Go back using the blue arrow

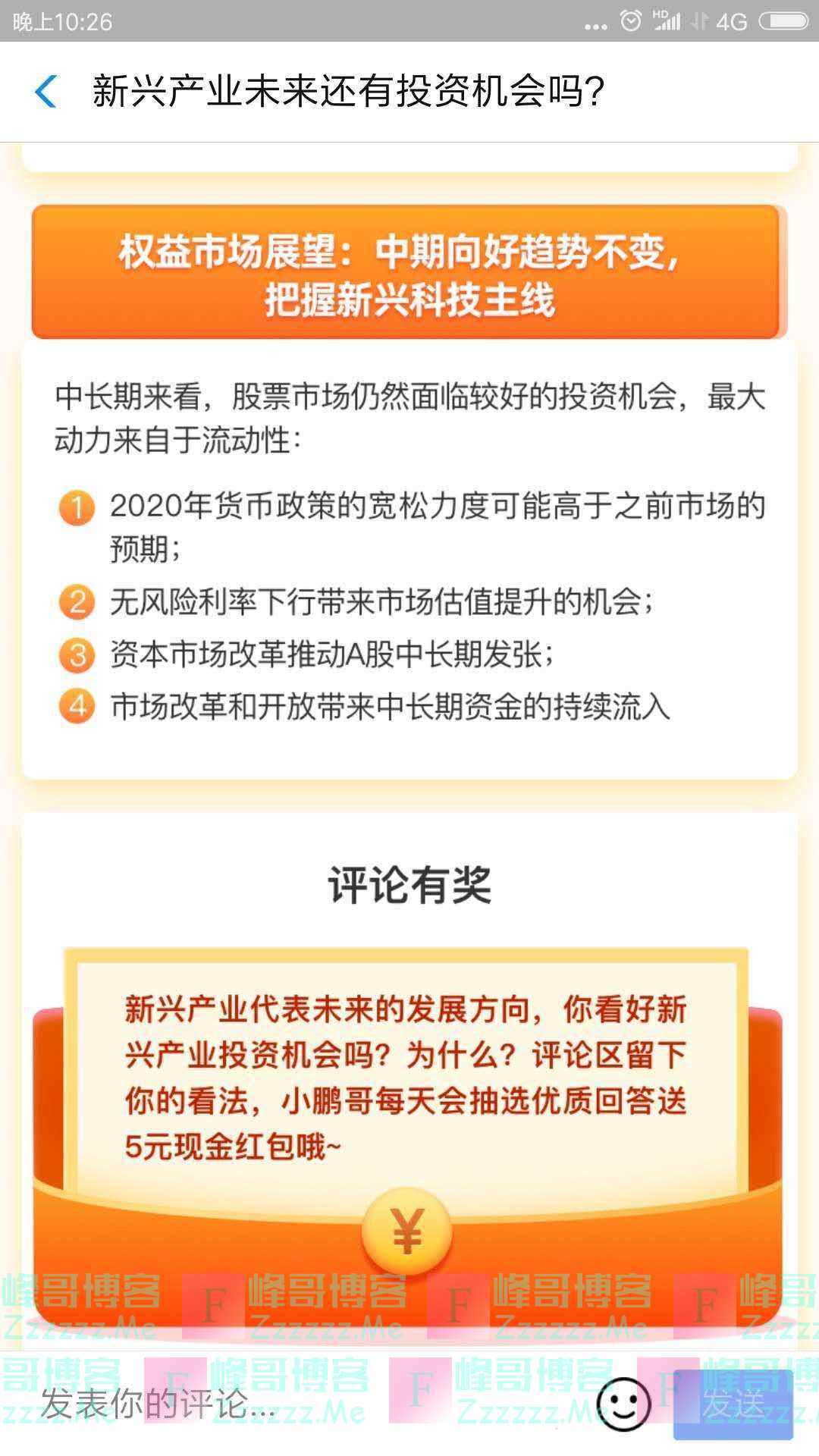(x=46, y=92)
